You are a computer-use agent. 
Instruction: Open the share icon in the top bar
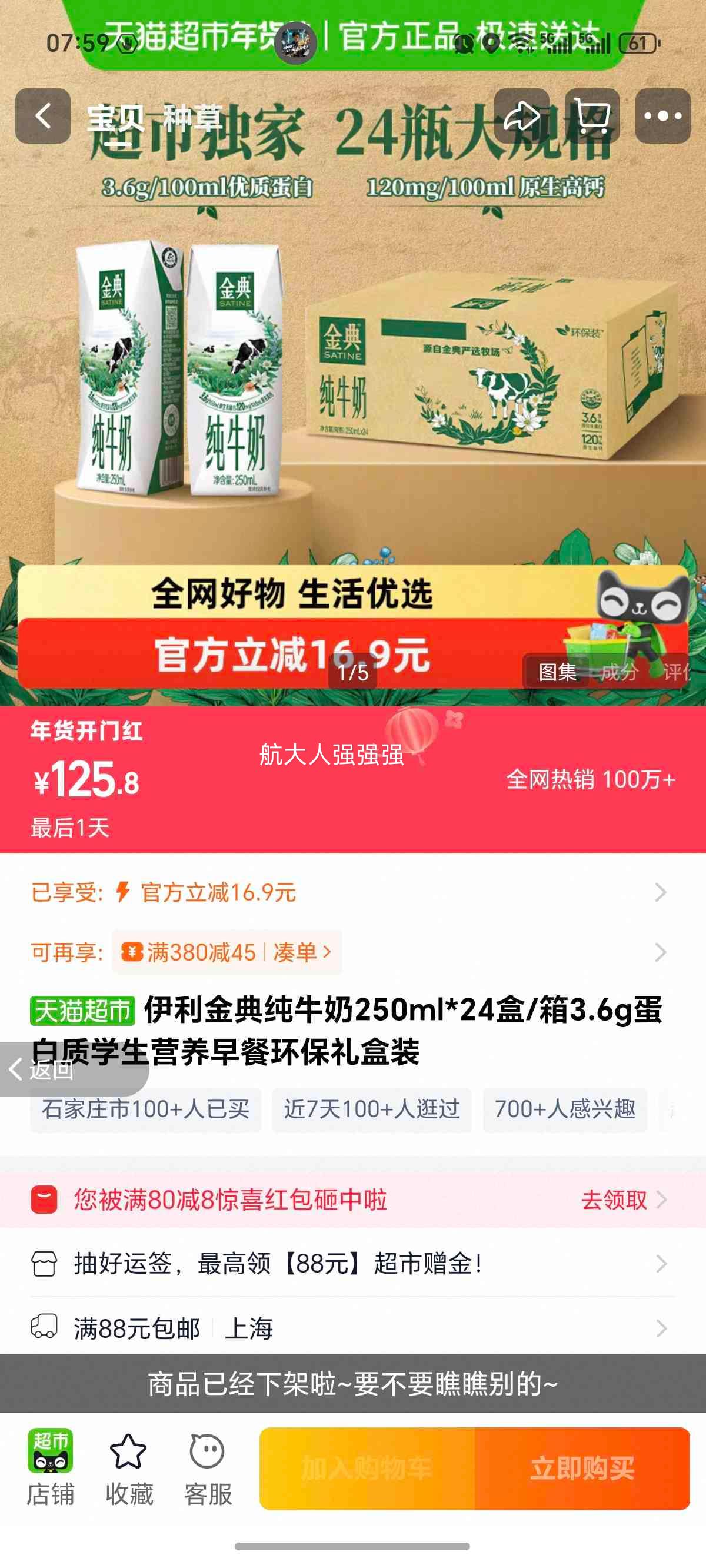pos(522,117)
